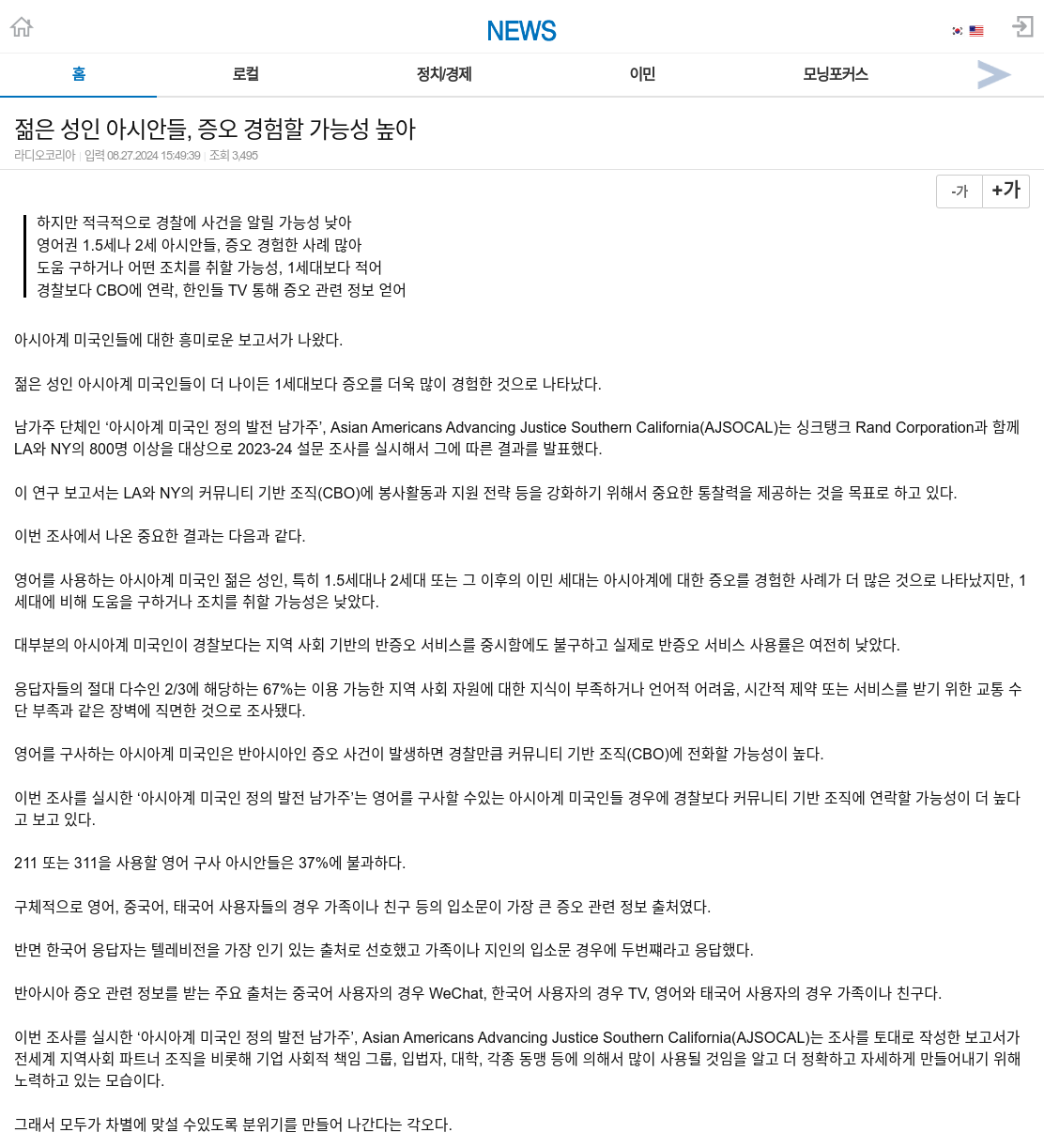Switch language to Korean flag
Image resolution: width=1044 pixels, height=1148 pixels.
tap(958, 31)
